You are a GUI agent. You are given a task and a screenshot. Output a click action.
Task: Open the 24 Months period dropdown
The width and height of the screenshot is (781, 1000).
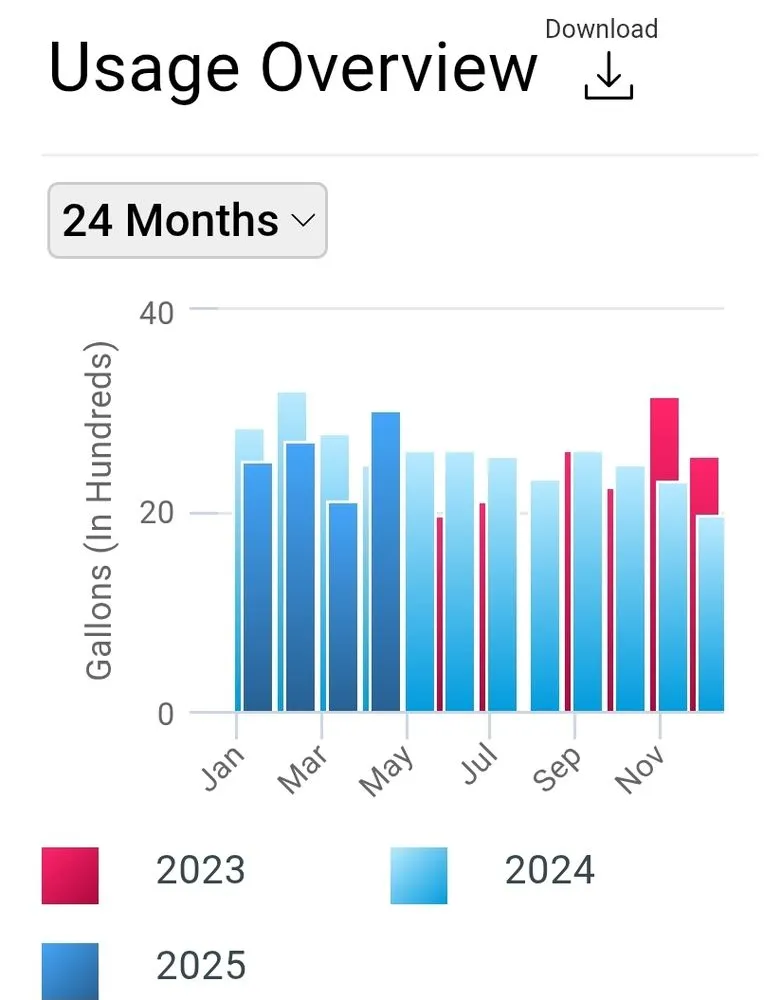coord(187,221)
